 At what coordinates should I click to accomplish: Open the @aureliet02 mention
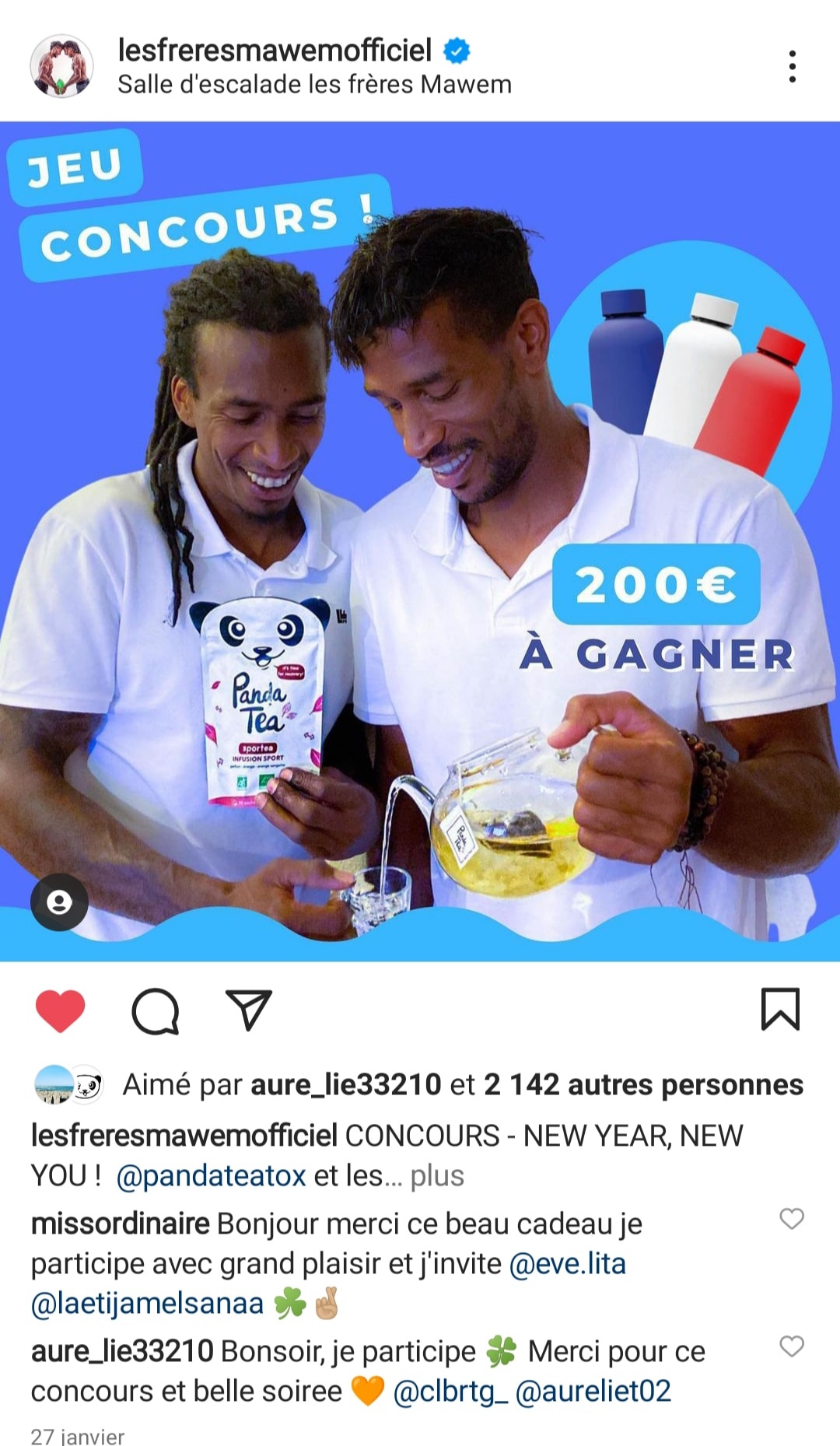(x=593, y=1391)
